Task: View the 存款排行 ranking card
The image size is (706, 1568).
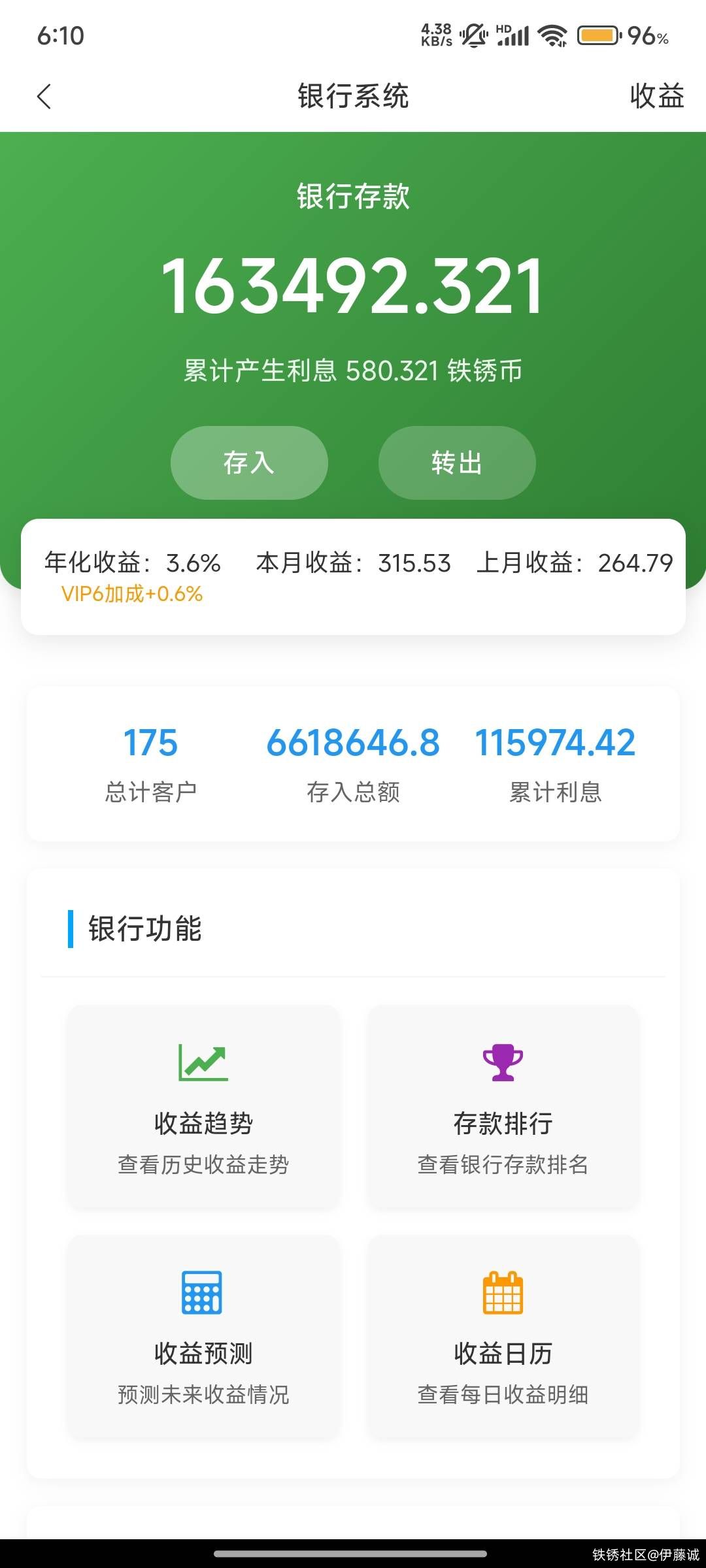Action: (503, 1105)
